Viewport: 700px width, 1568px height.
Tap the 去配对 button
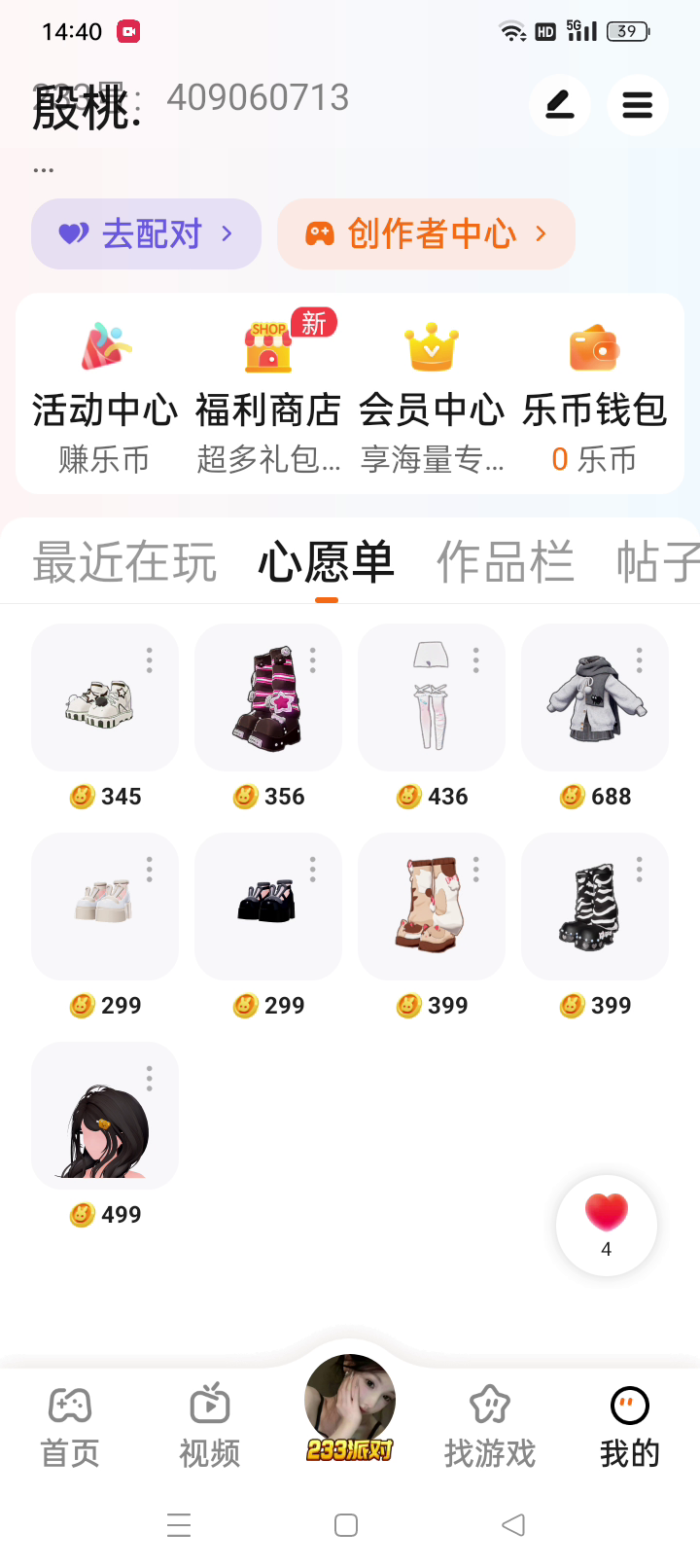(146, 234)
